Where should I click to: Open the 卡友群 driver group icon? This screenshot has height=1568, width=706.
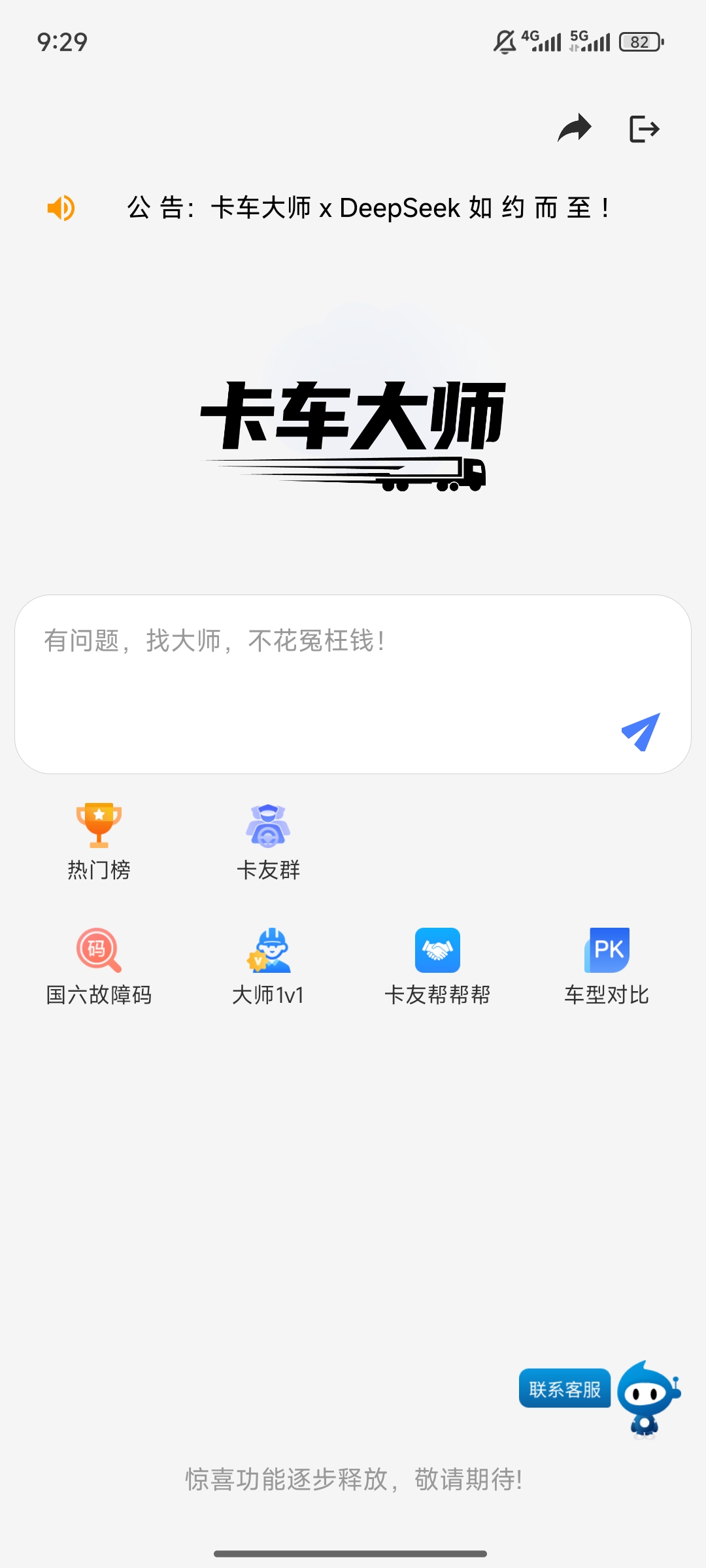267,825
